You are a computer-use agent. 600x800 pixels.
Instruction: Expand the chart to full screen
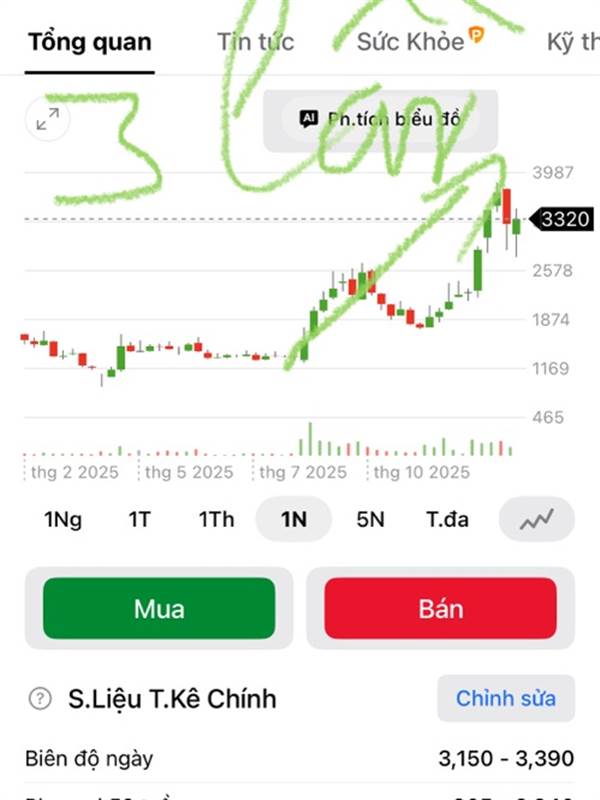click(x=47, y=120)
